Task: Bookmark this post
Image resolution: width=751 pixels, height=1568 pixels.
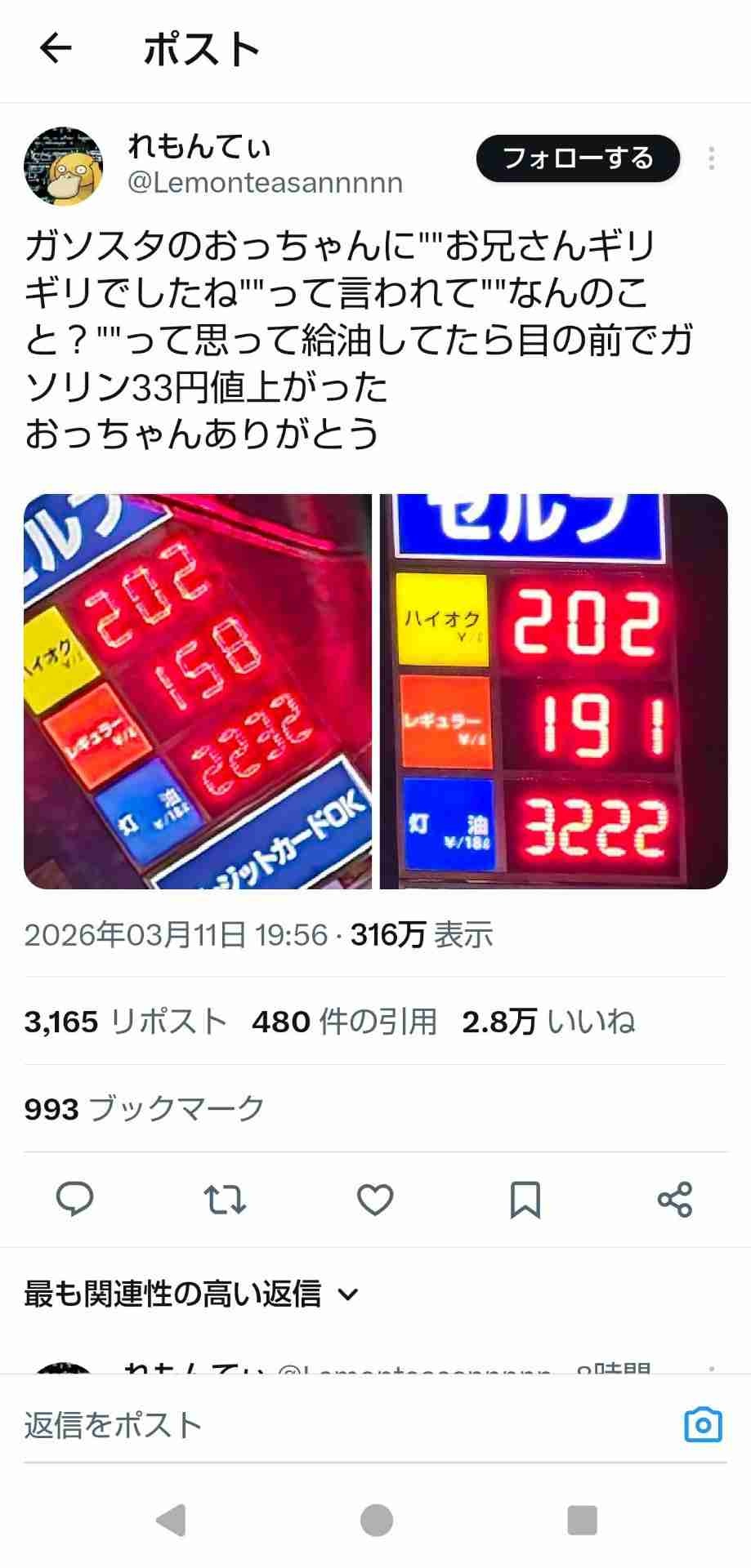Action: click(x=525, y=1200)
